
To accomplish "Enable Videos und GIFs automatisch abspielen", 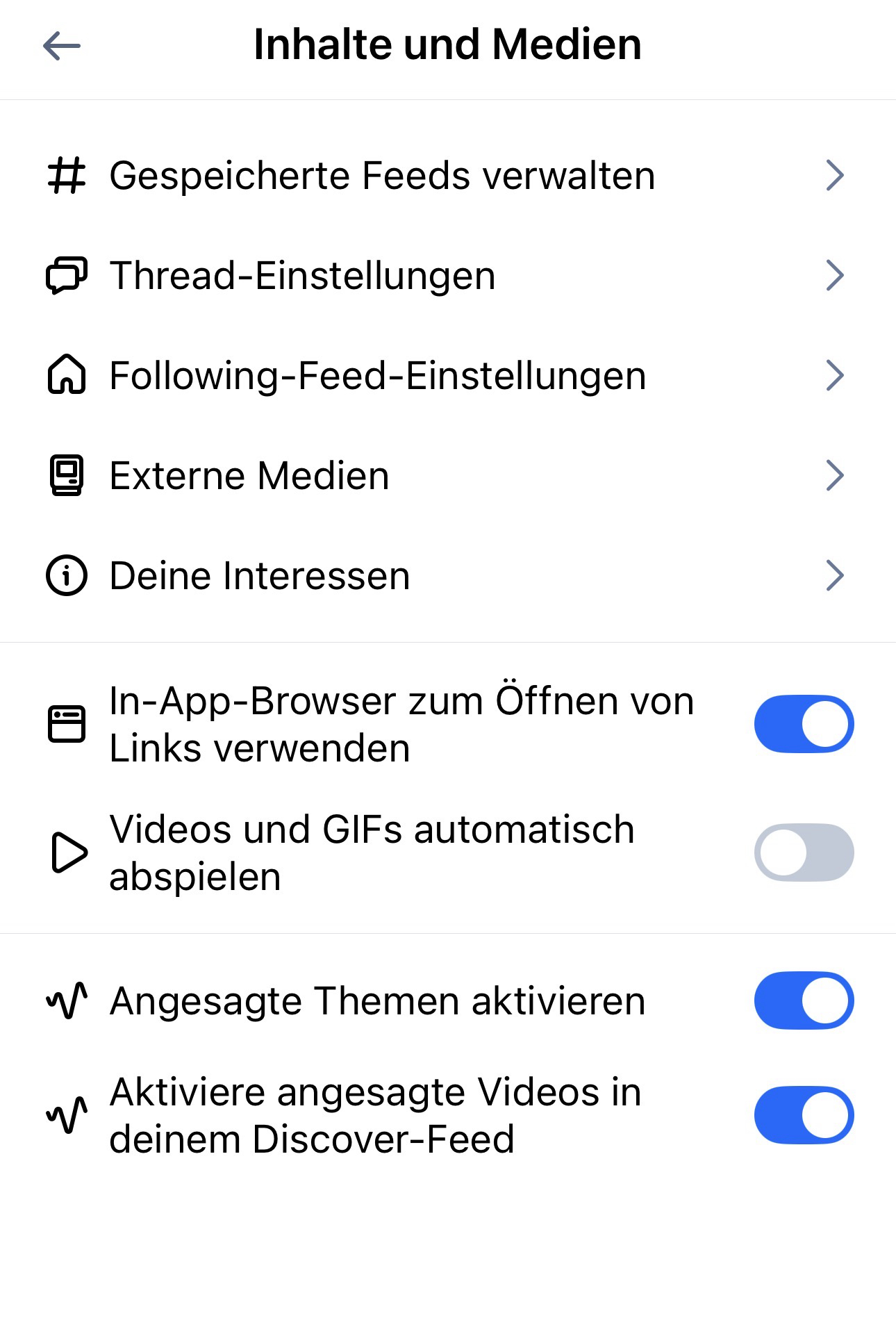I will coord(804,852).
